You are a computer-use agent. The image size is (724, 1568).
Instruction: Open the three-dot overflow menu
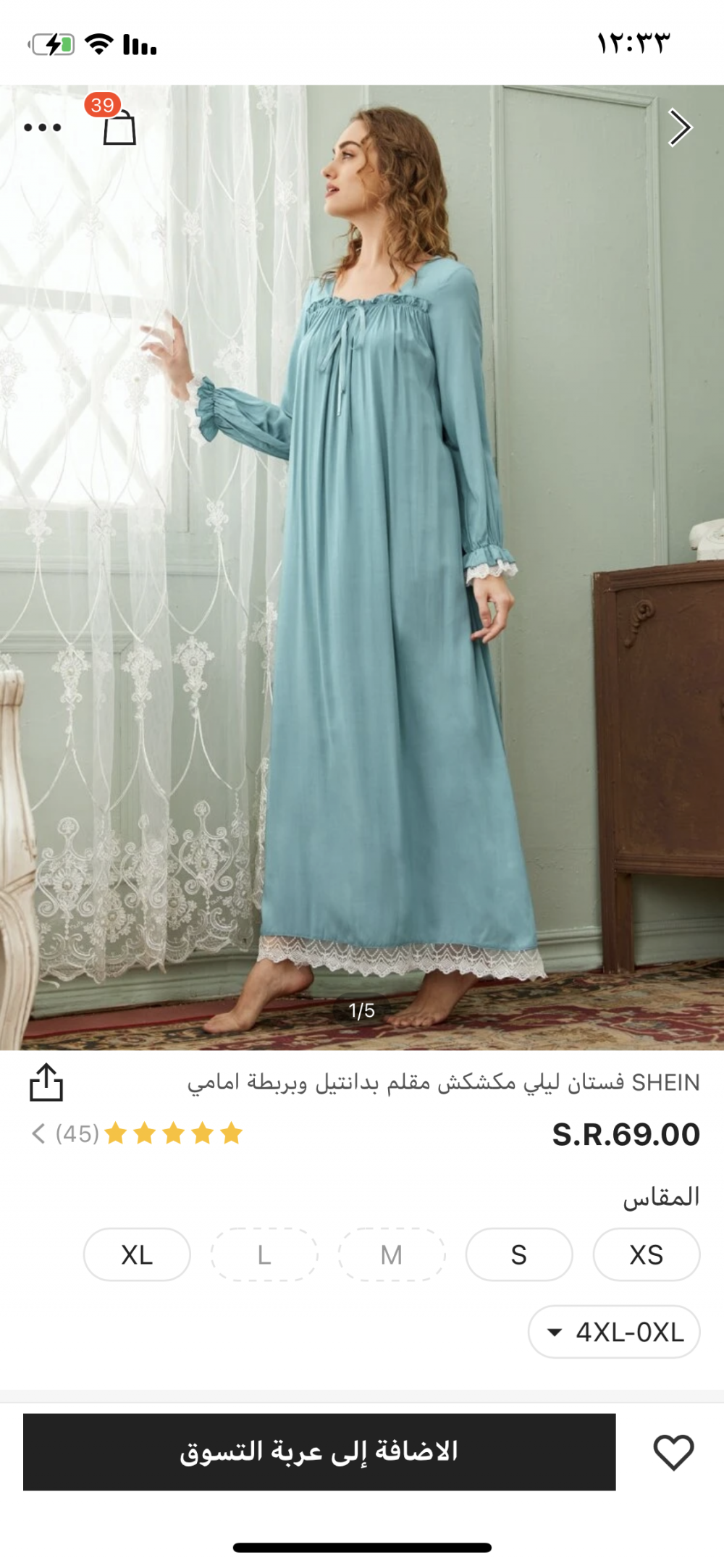43,127
